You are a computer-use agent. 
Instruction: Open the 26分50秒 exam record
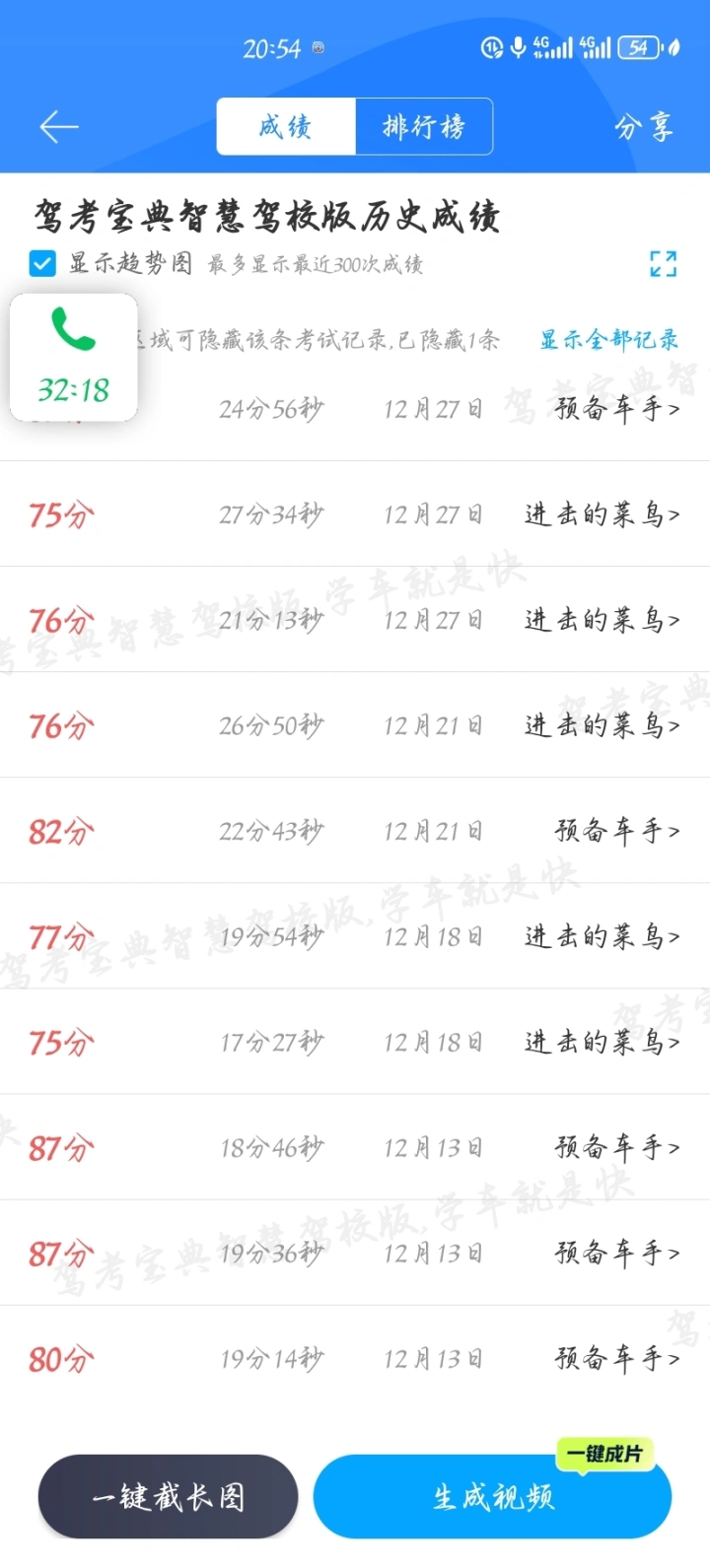355,725
